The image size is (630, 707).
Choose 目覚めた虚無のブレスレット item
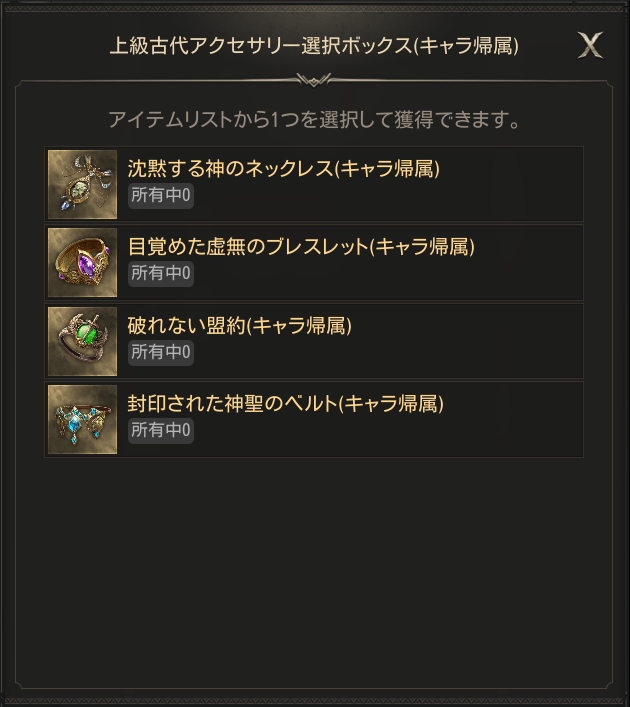pyautogui.click(x=314, y=262)
